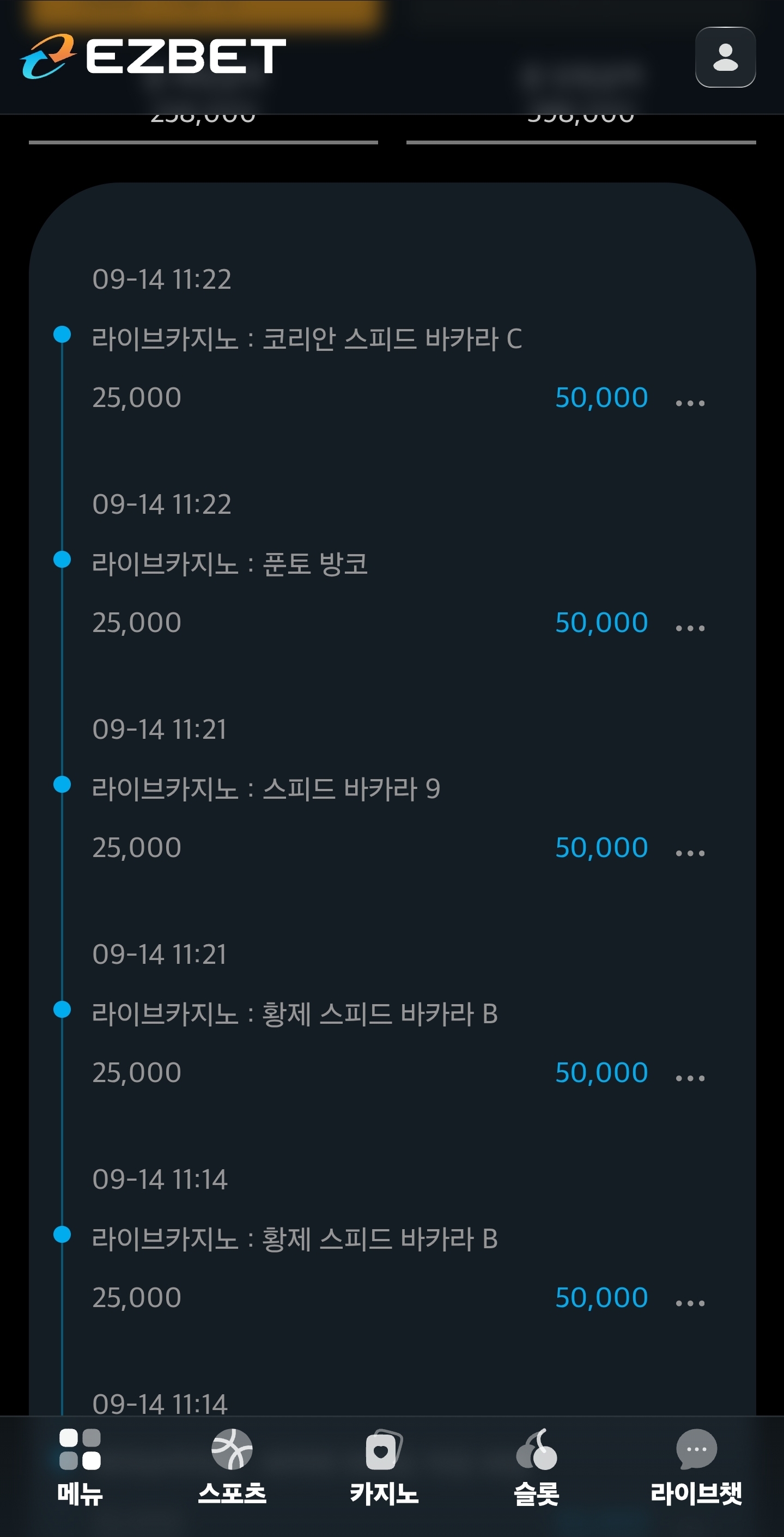
Task: Open more options for 푼토 방코 entry
Action: point(690,628)
